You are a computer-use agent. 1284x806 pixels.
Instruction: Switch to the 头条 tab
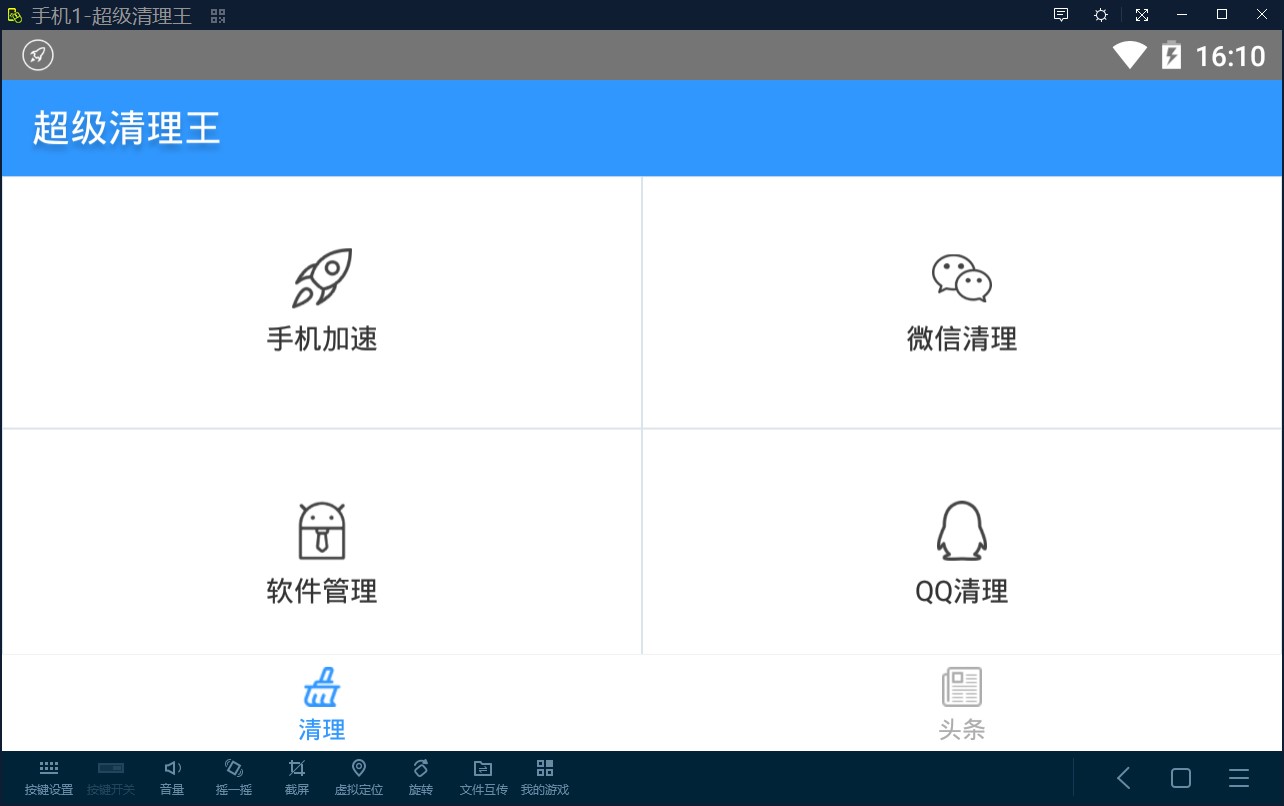pos(961,703)
